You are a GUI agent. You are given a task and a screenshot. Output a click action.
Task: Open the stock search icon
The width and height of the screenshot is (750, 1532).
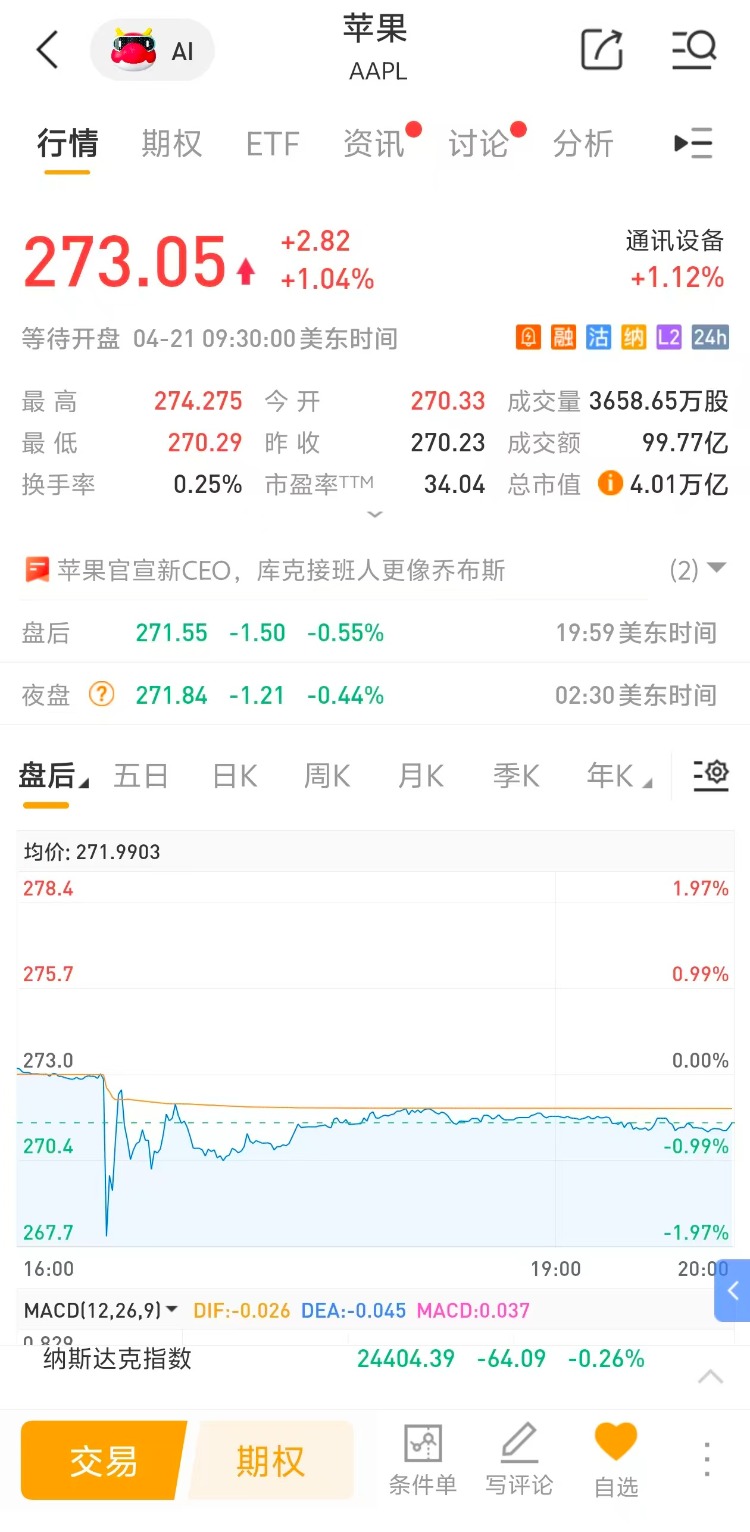coord(693,49)
